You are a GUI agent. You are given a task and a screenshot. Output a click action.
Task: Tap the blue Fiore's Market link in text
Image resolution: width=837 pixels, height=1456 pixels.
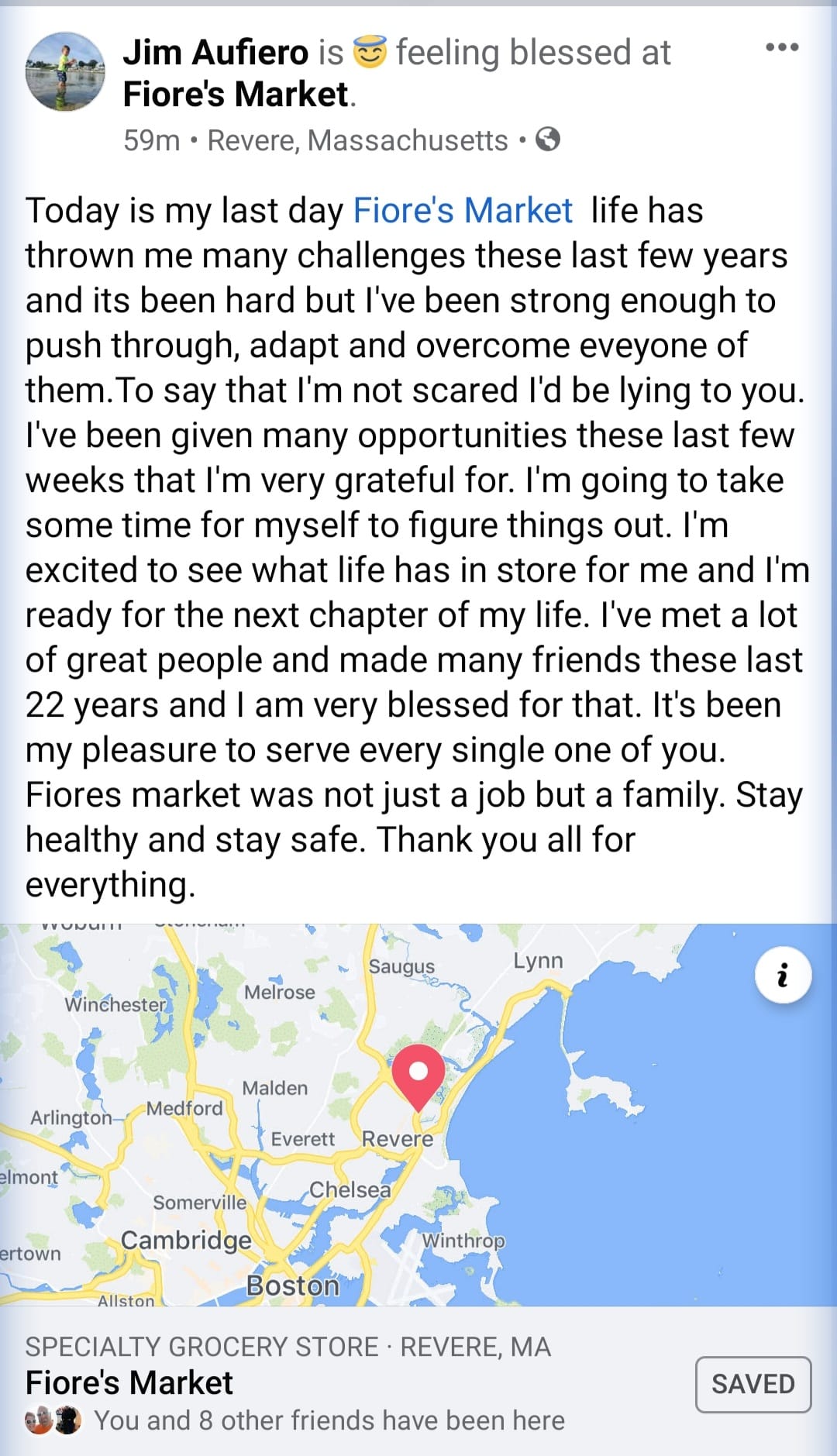pos(463,211)
